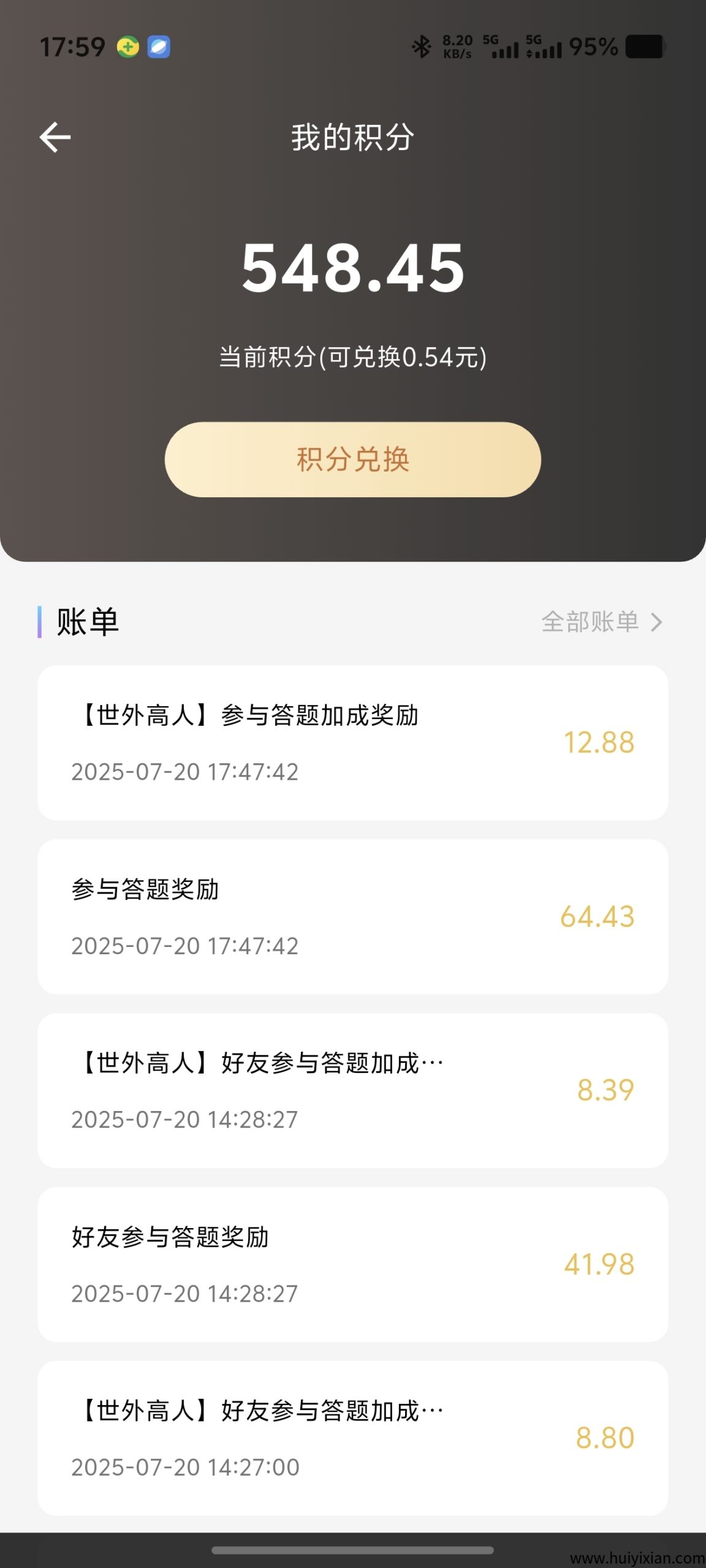Tap the second 5G signal bars icon
706x1568 pixels.
click(545, 48)
